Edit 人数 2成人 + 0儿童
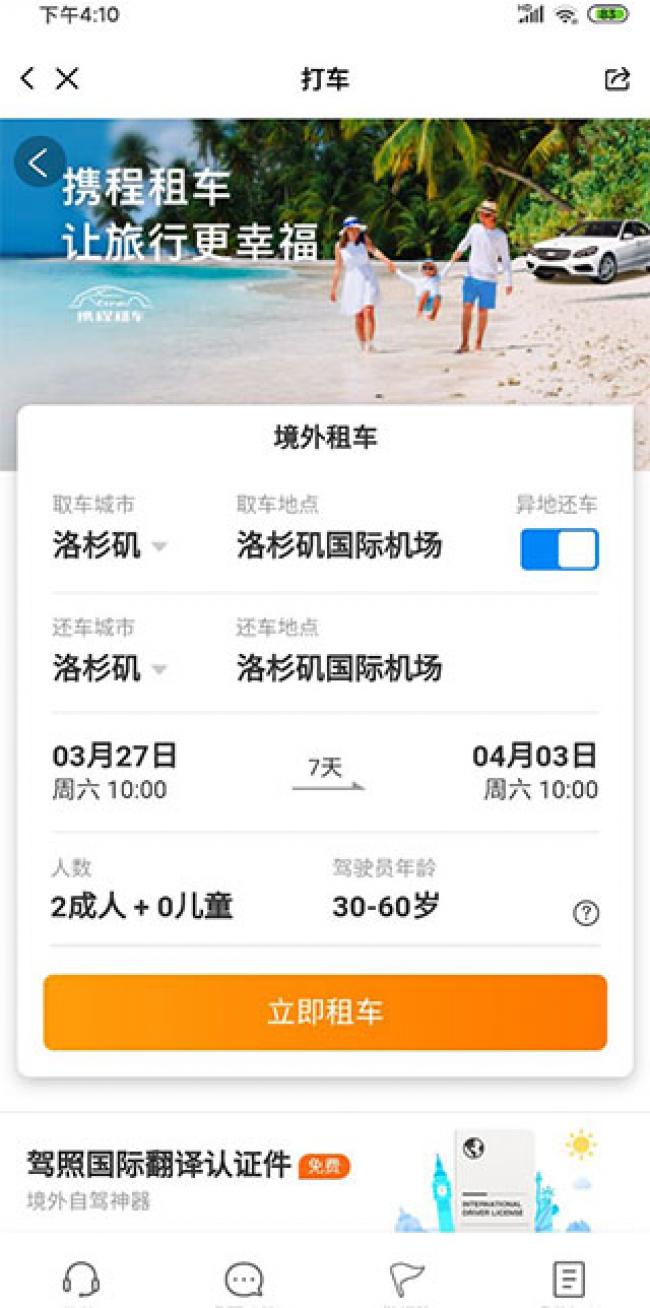The height and width of the screenshot is (1308, 650). pos(142,906)
